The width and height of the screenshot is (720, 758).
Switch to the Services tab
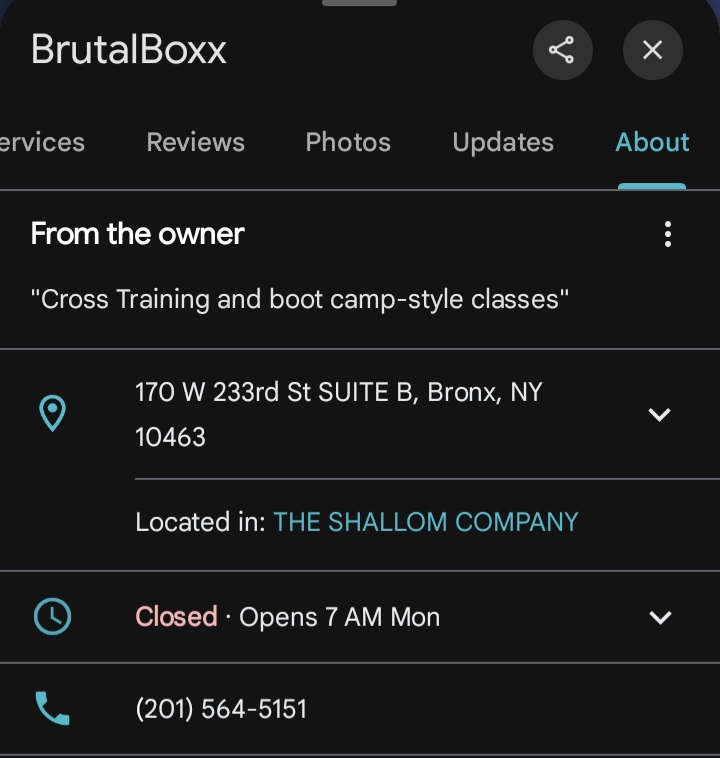pos(42,142)
